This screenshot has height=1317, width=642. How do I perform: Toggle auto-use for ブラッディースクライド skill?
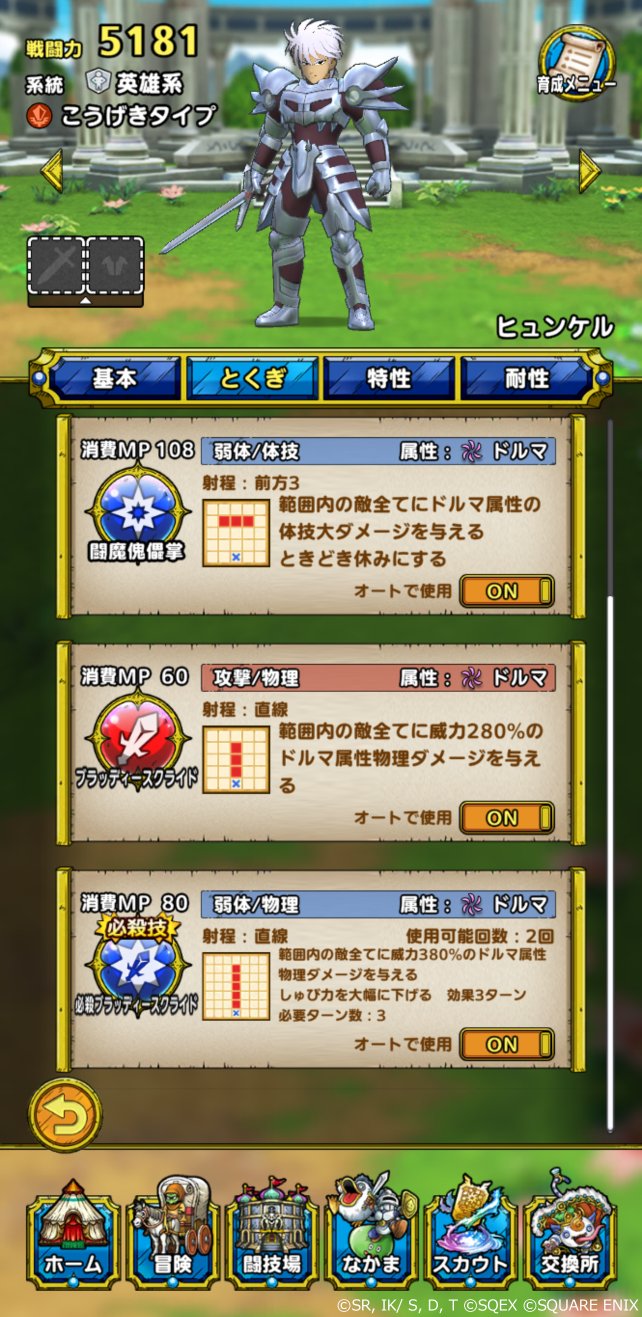click(506, 818)
